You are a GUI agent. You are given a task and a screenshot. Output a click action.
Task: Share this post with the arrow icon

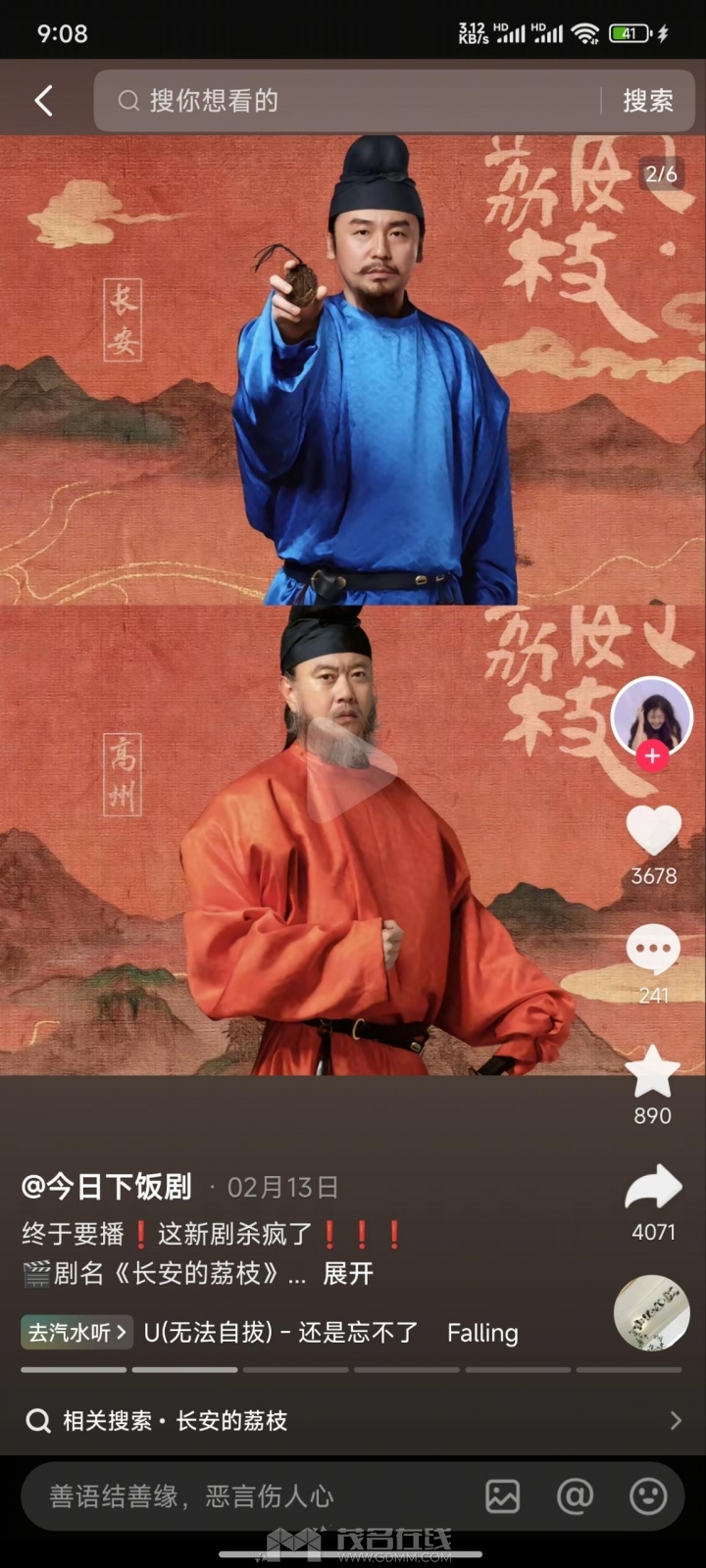click(x=653, y=1188)
